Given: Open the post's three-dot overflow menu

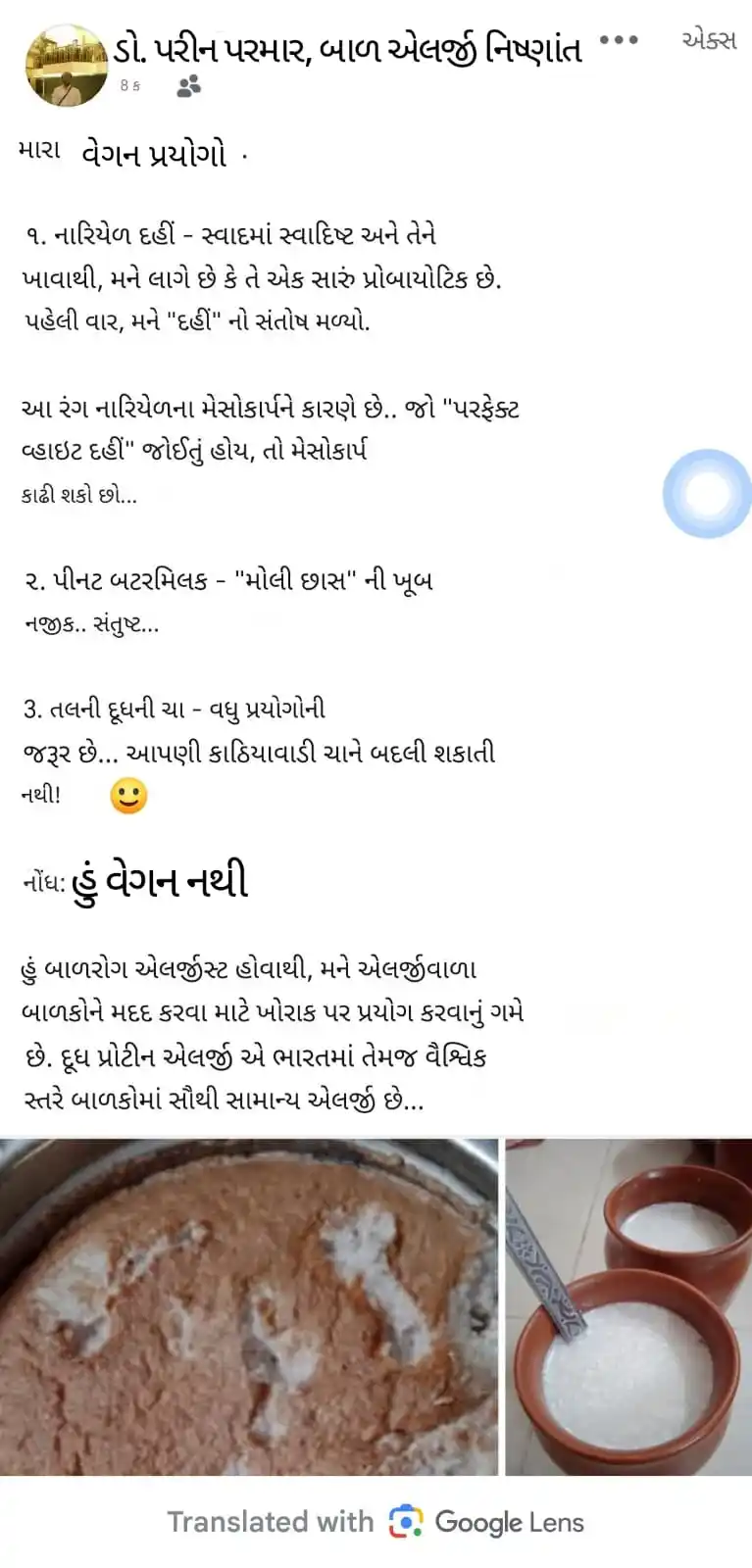Looking at the screenshot, I should tap(619, 40).
